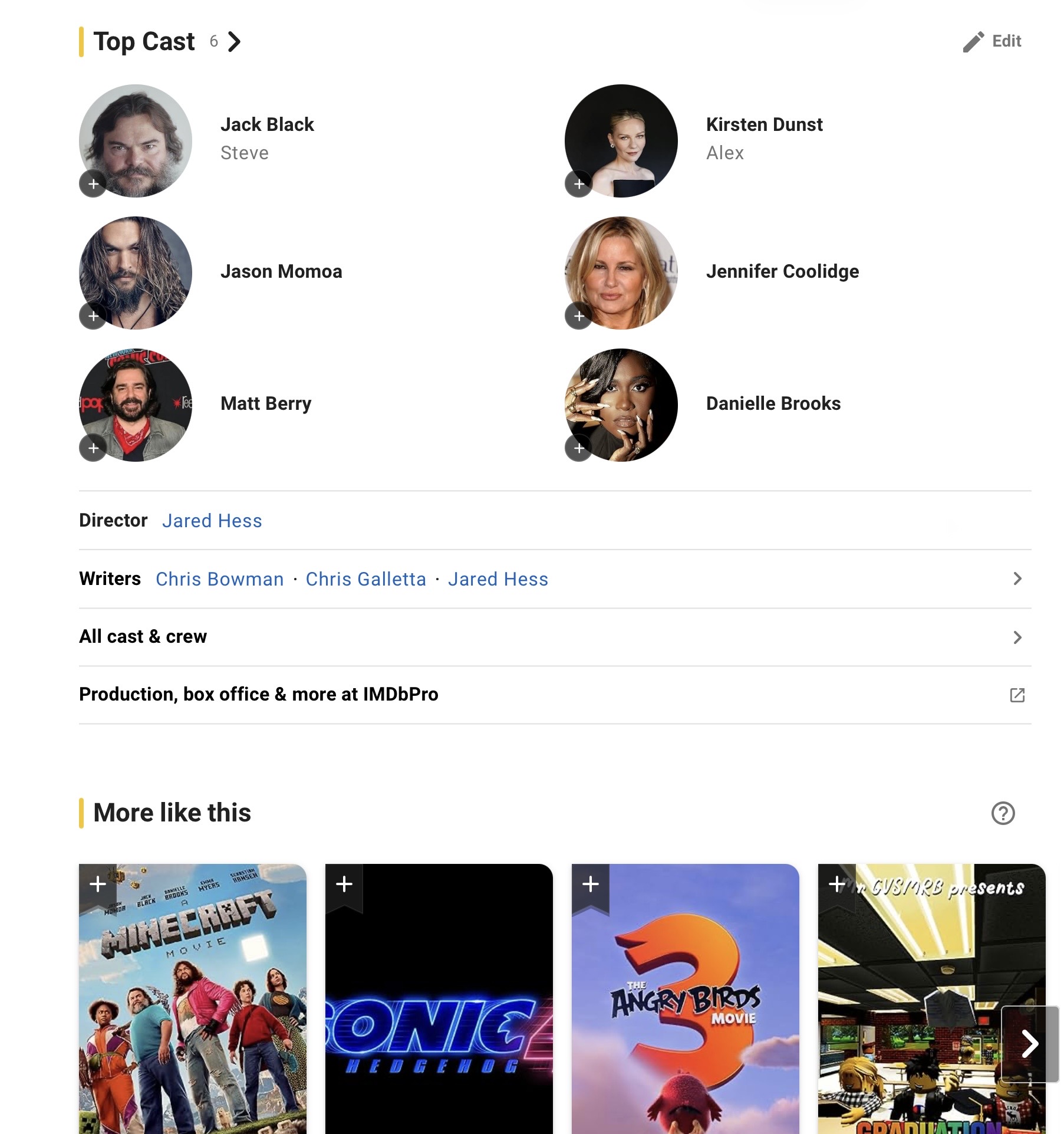
Task: Expand the Writers row chevron
Action: tap(1017, 578)
